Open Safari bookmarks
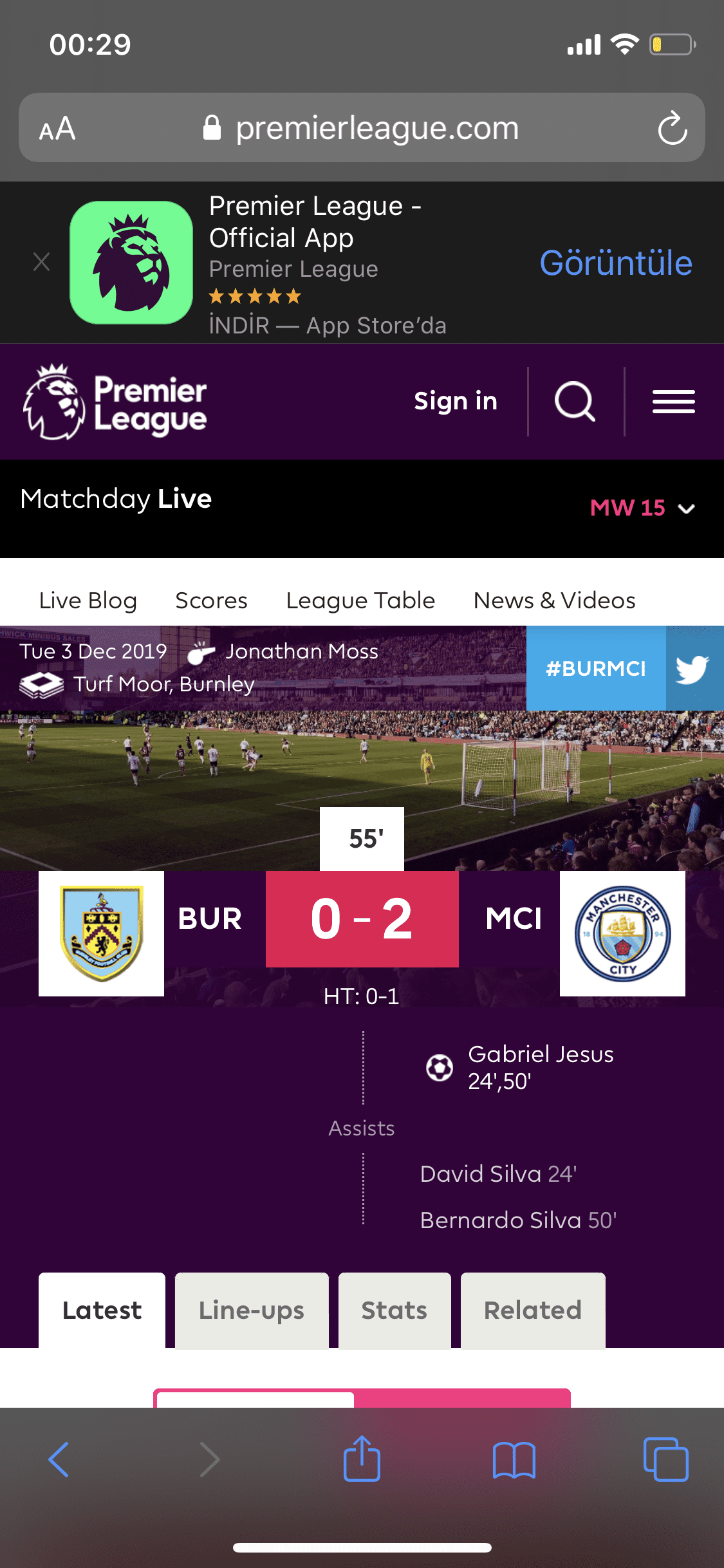Screen dimensions: 724x1568 (x=514, y=1459)
